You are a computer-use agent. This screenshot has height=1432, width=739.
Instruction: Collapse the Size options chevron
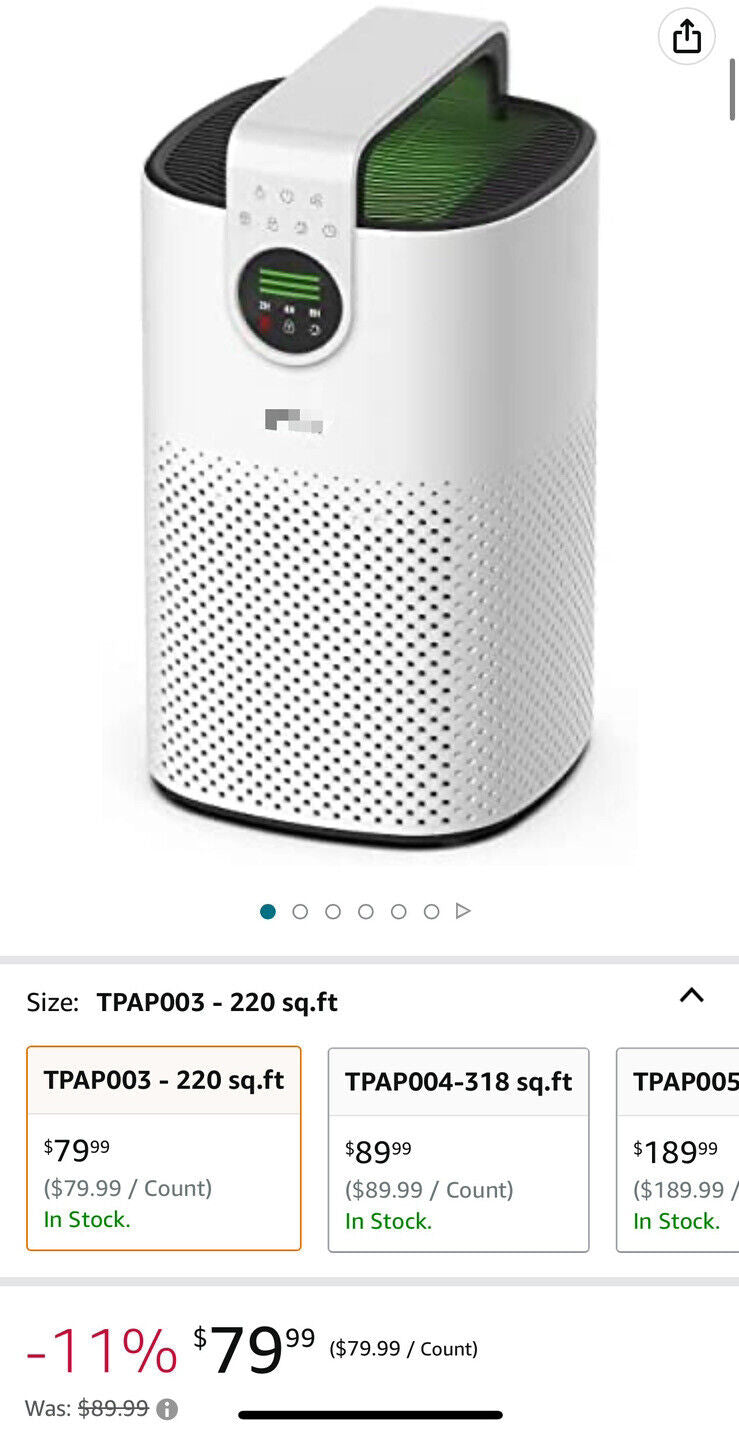coord(691,995)
